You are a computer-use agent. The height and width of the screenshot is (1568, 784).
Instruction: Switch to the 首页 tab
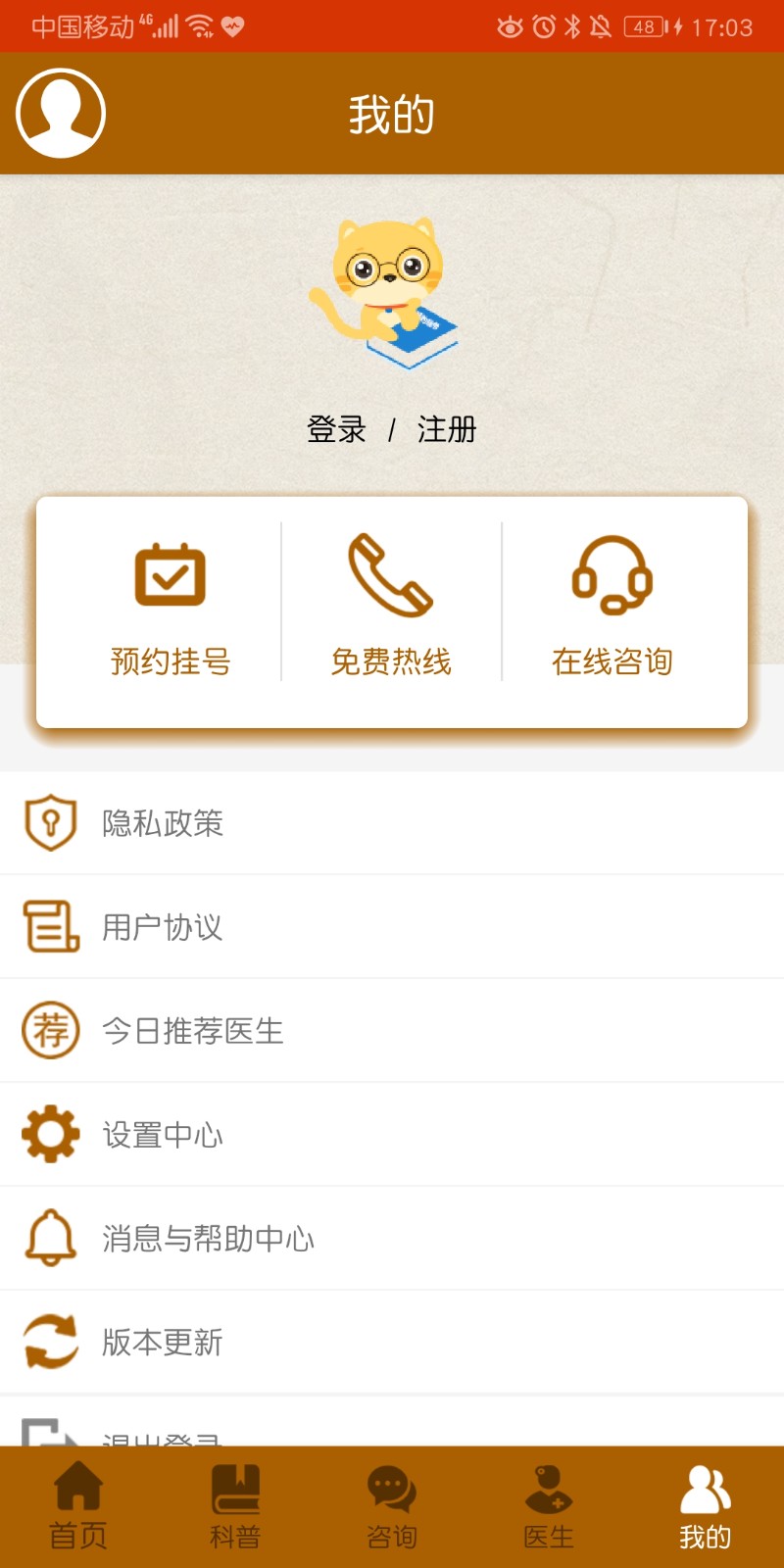tap(78, 1504)
